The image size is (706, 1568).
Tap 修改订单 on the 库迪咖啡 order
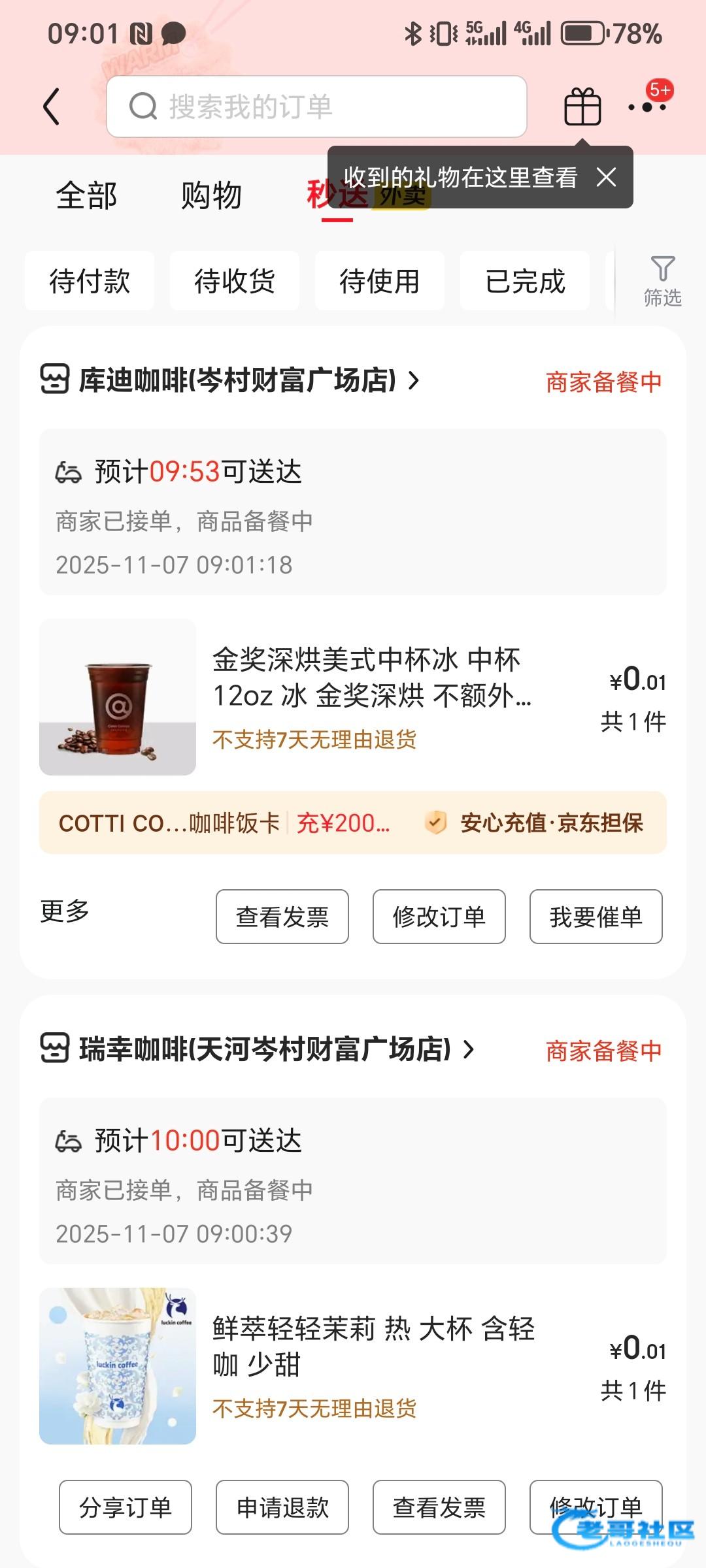[x=439, y=917]
